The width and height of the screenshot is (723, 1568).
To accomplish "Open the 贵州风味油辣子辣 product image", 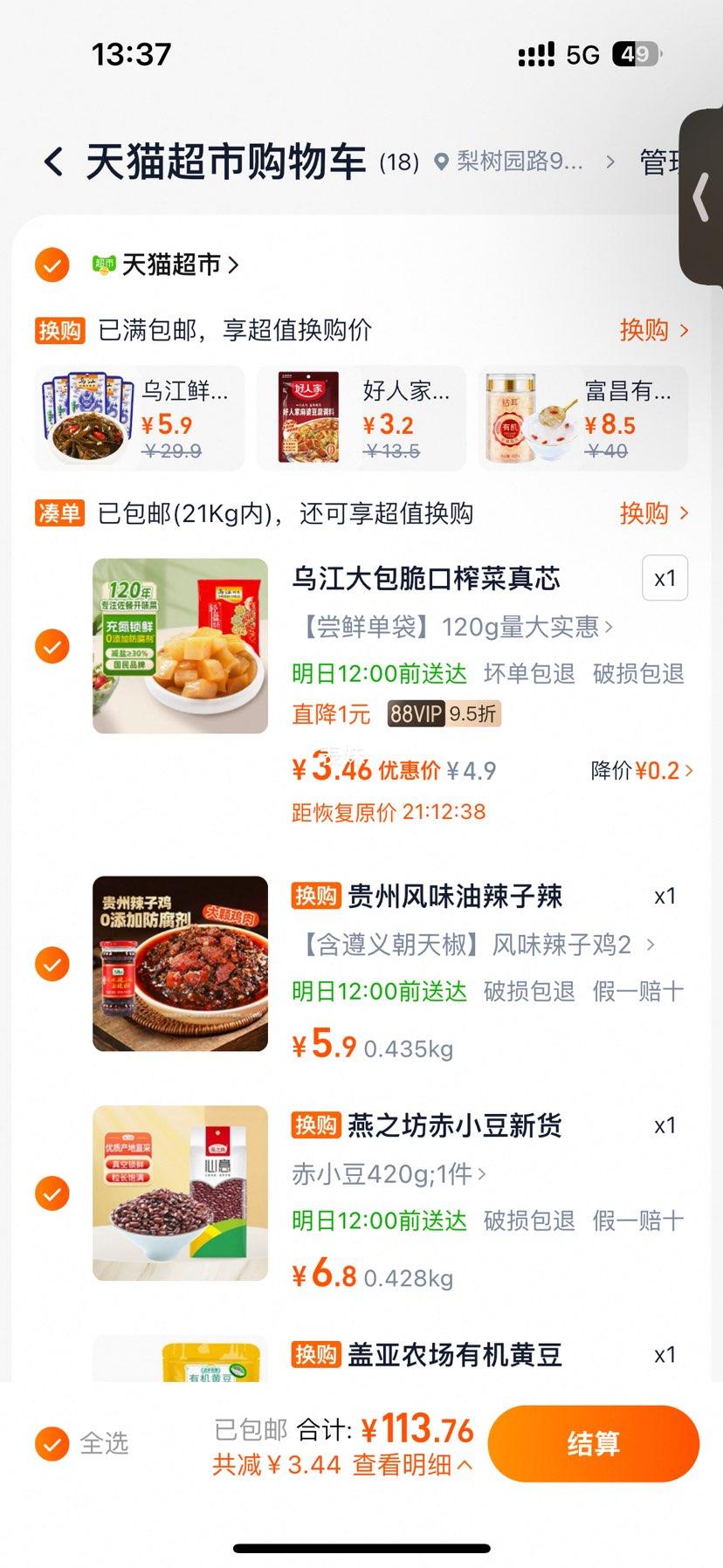I will (x=180, y=964).
